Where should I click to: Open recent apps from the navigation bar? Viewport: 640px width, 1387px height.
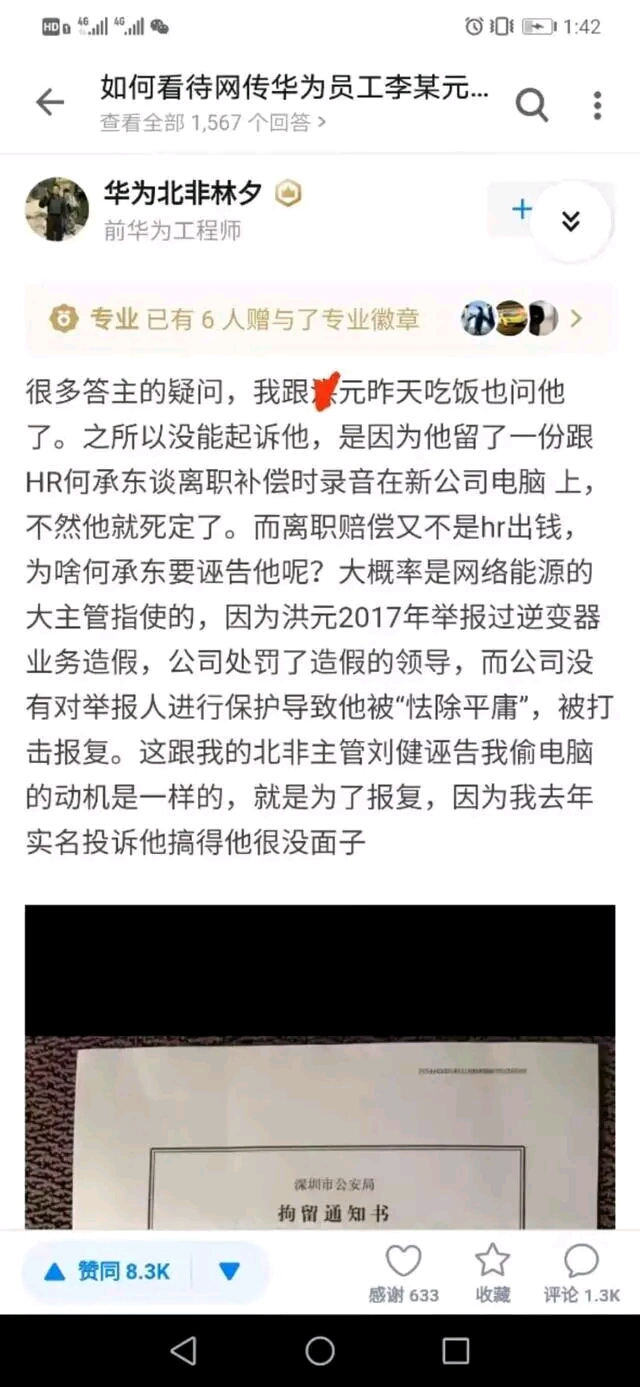tap(455, 1351)
